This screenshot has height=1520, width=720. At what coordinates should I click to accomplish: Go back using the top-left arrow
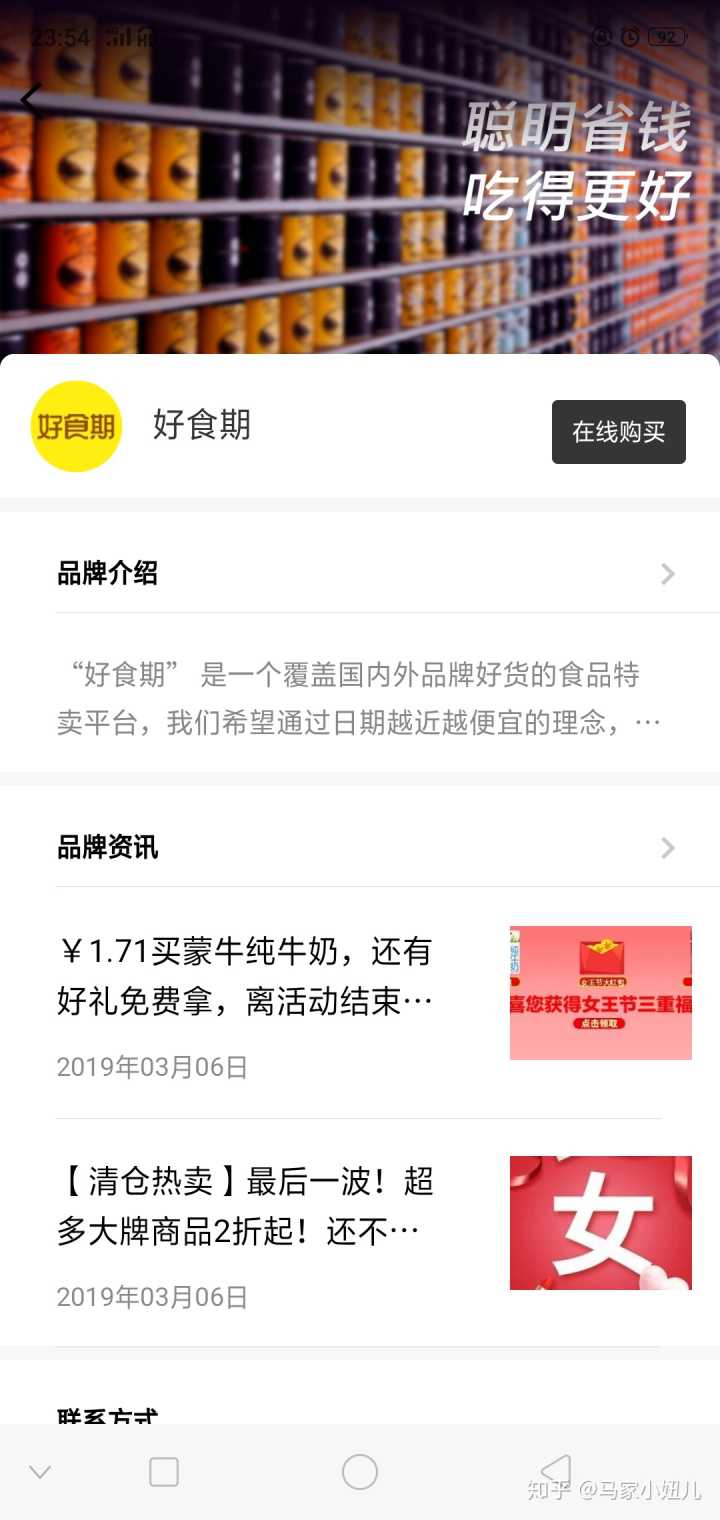(x=31, y=97)
